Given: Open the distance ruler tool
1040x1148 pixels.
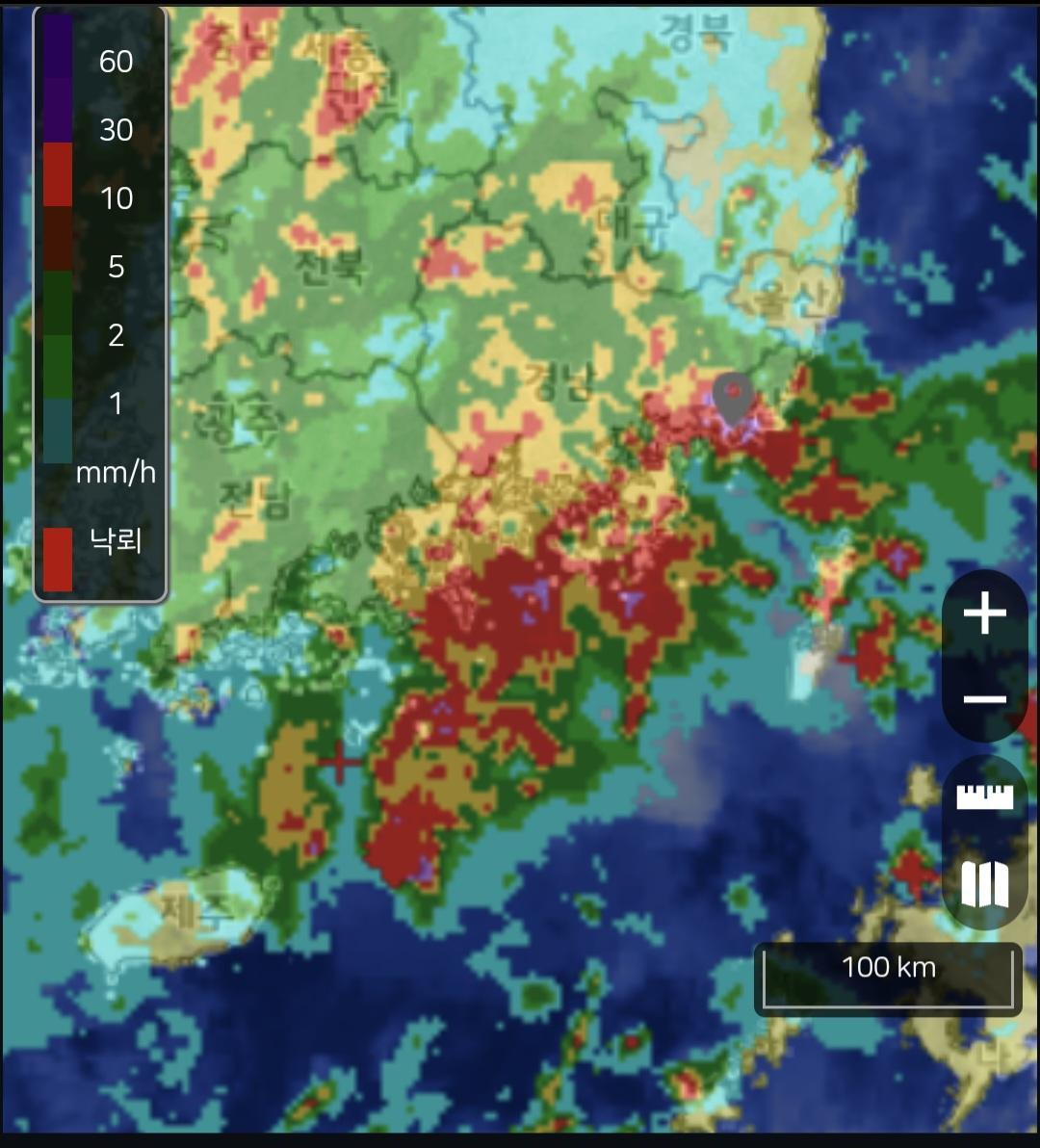Looking at the screenshot, I should [x=984, y=797].
